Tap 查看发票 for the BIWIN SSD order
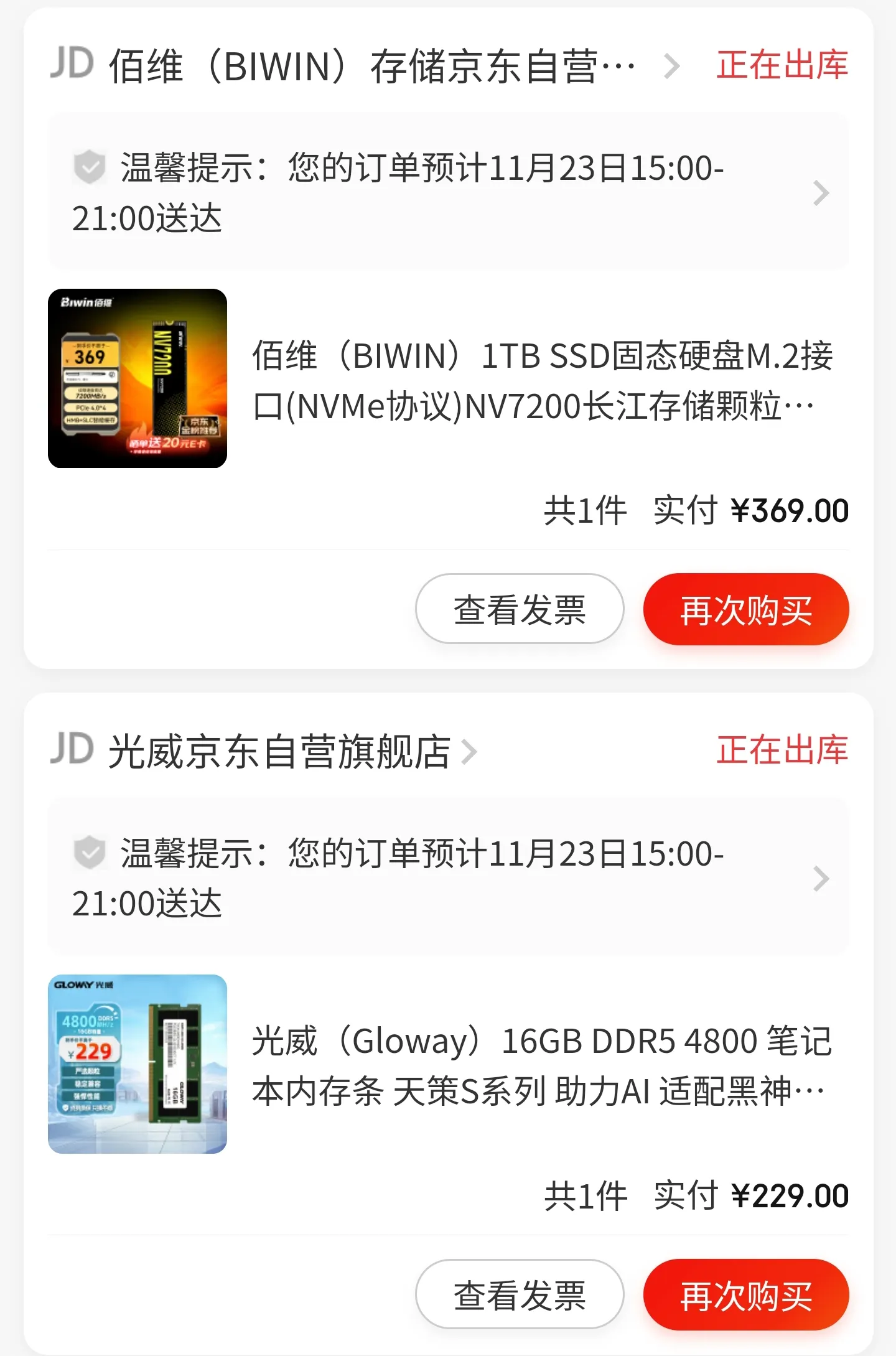Screen dimensions: 896x1356 pos(519,609)
